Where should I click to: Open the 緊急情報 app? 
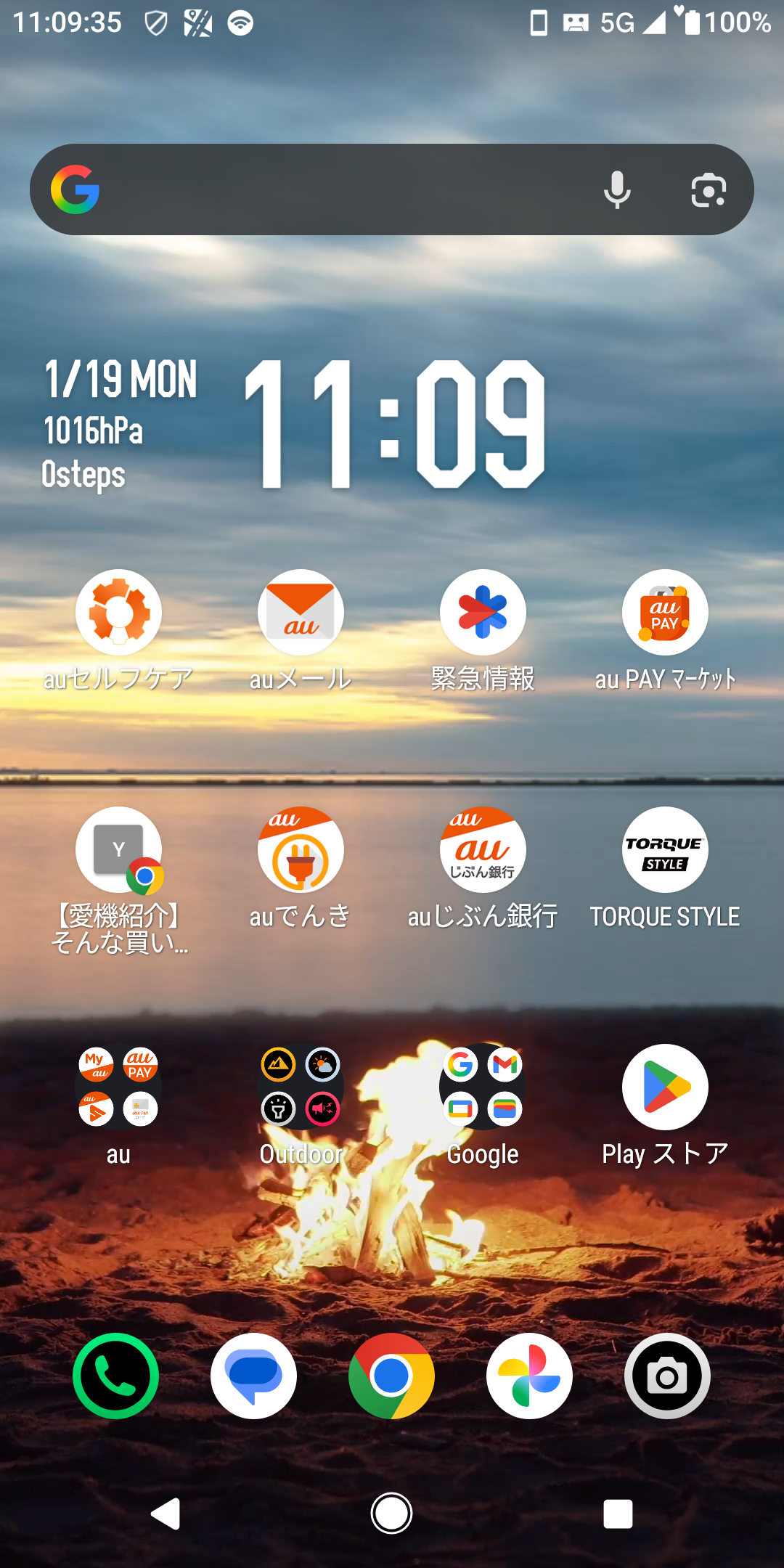(483, 613)
